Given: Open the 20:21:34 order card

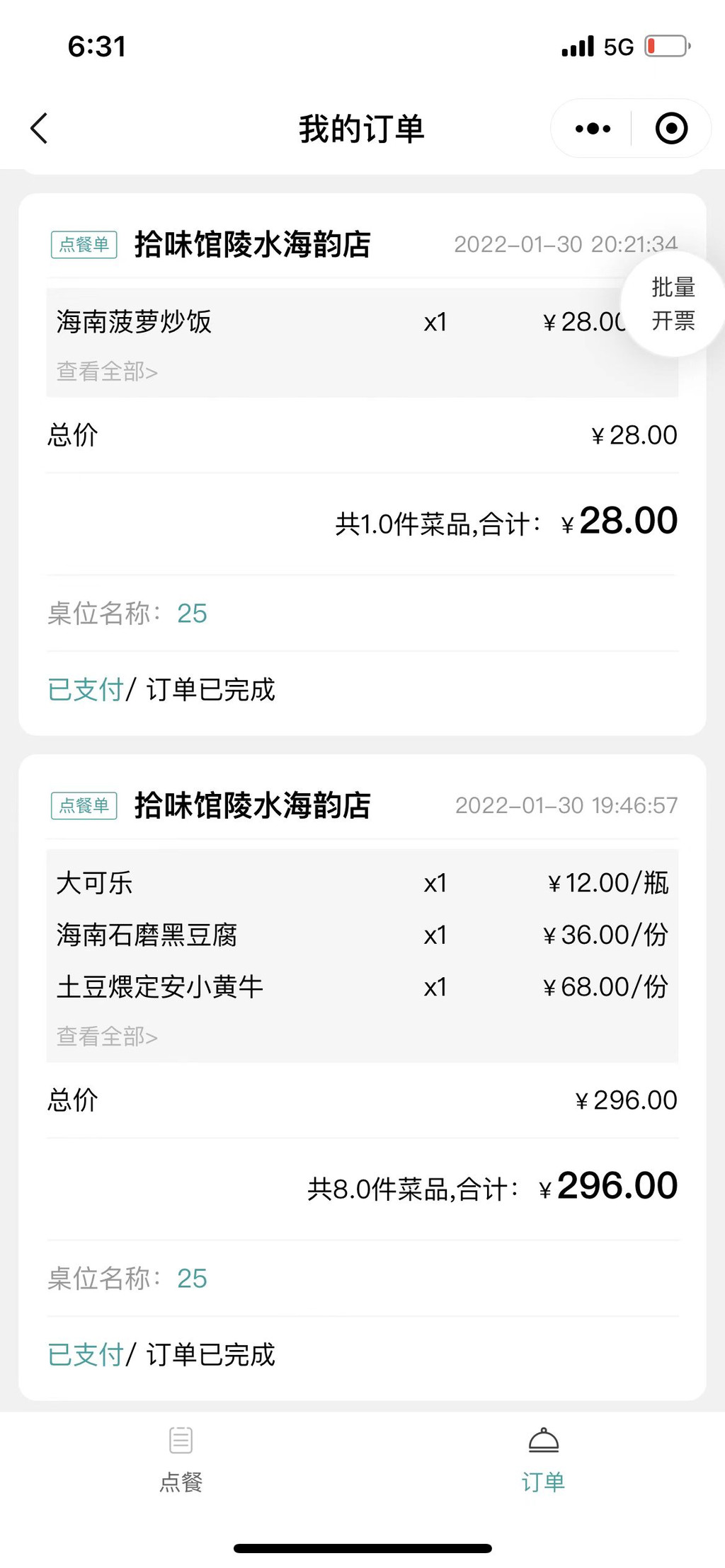Looking at the screenshot, I should pos(362,464).
